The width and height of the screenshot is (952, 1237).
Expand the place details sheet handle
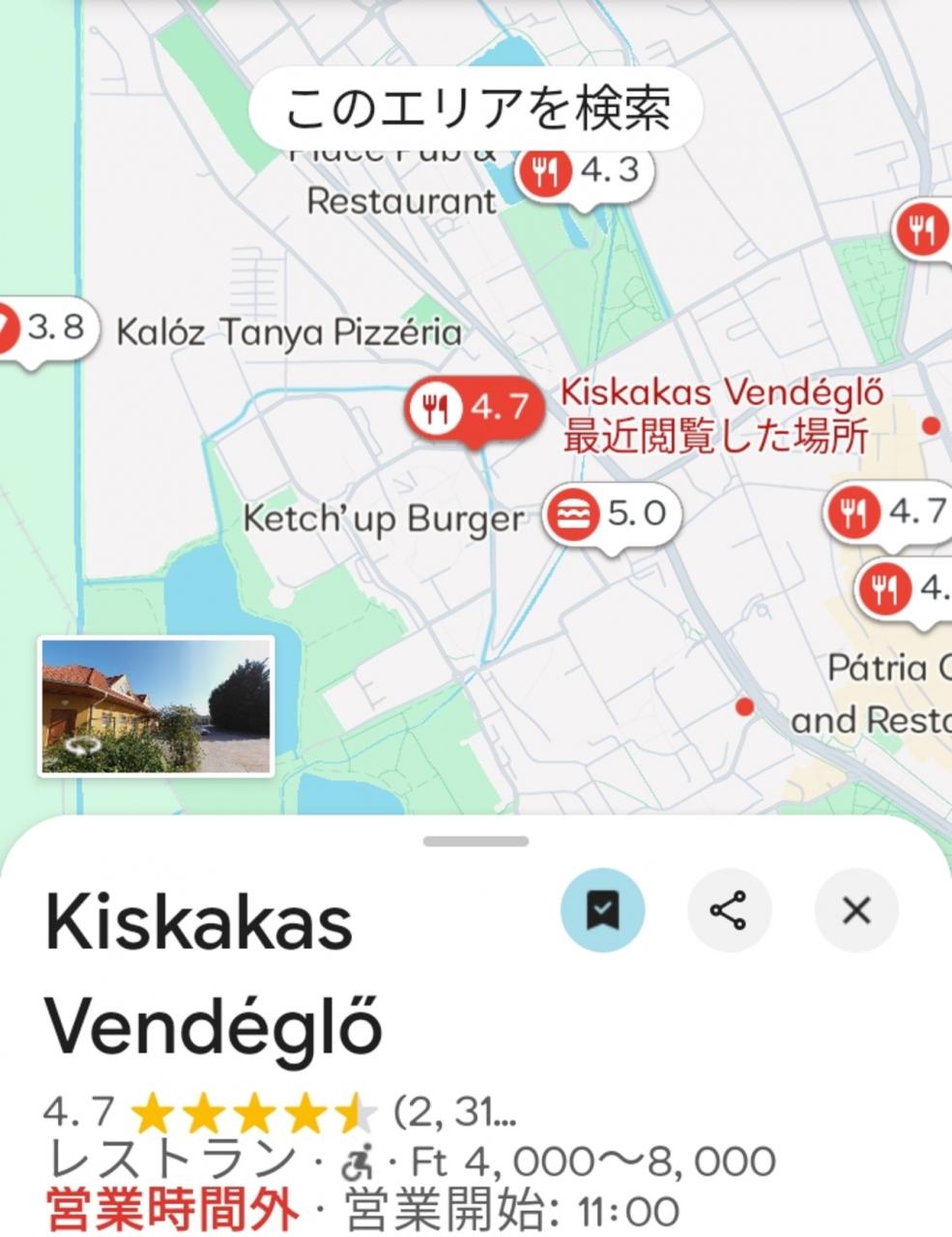click(476, 841)
